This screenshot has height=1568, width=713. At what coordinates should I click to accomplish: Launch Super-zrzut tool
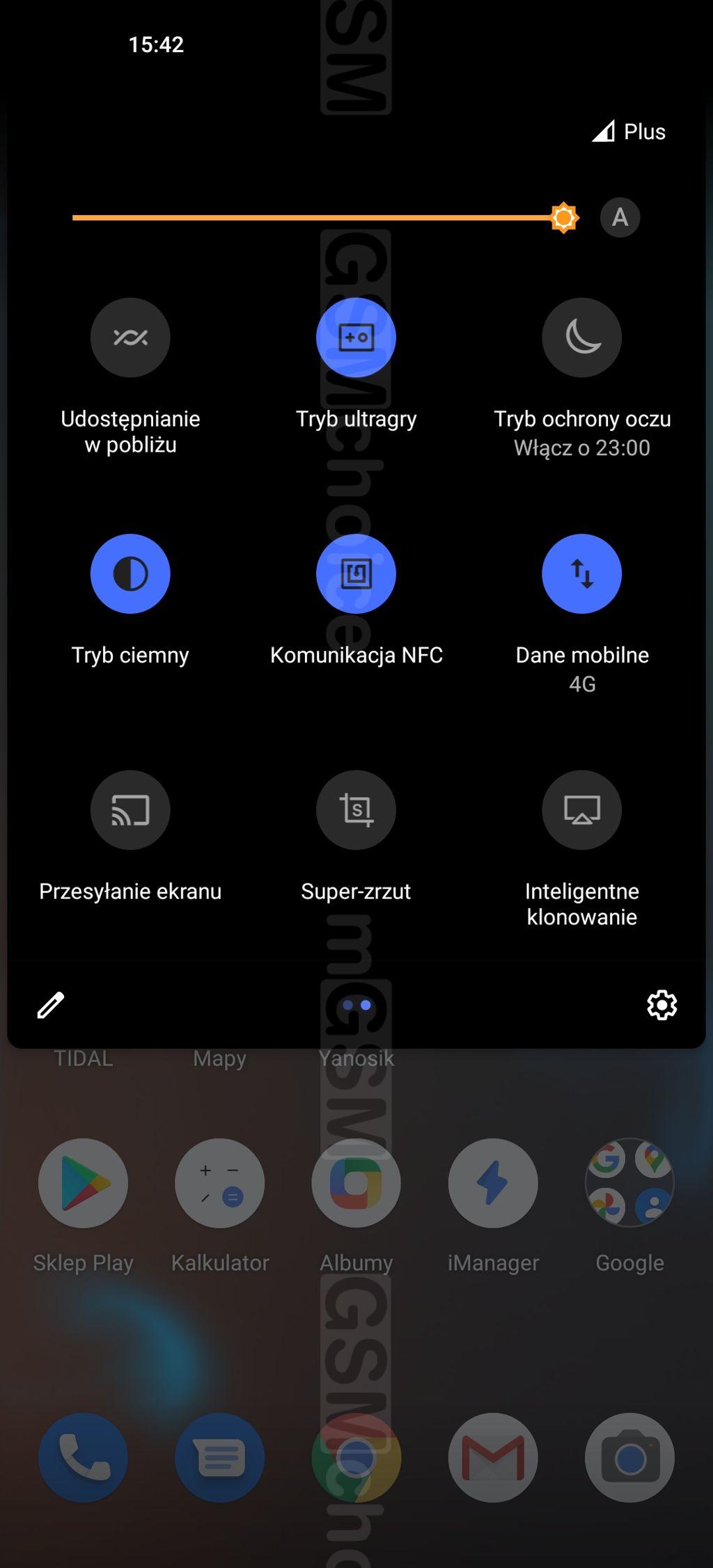356,810
